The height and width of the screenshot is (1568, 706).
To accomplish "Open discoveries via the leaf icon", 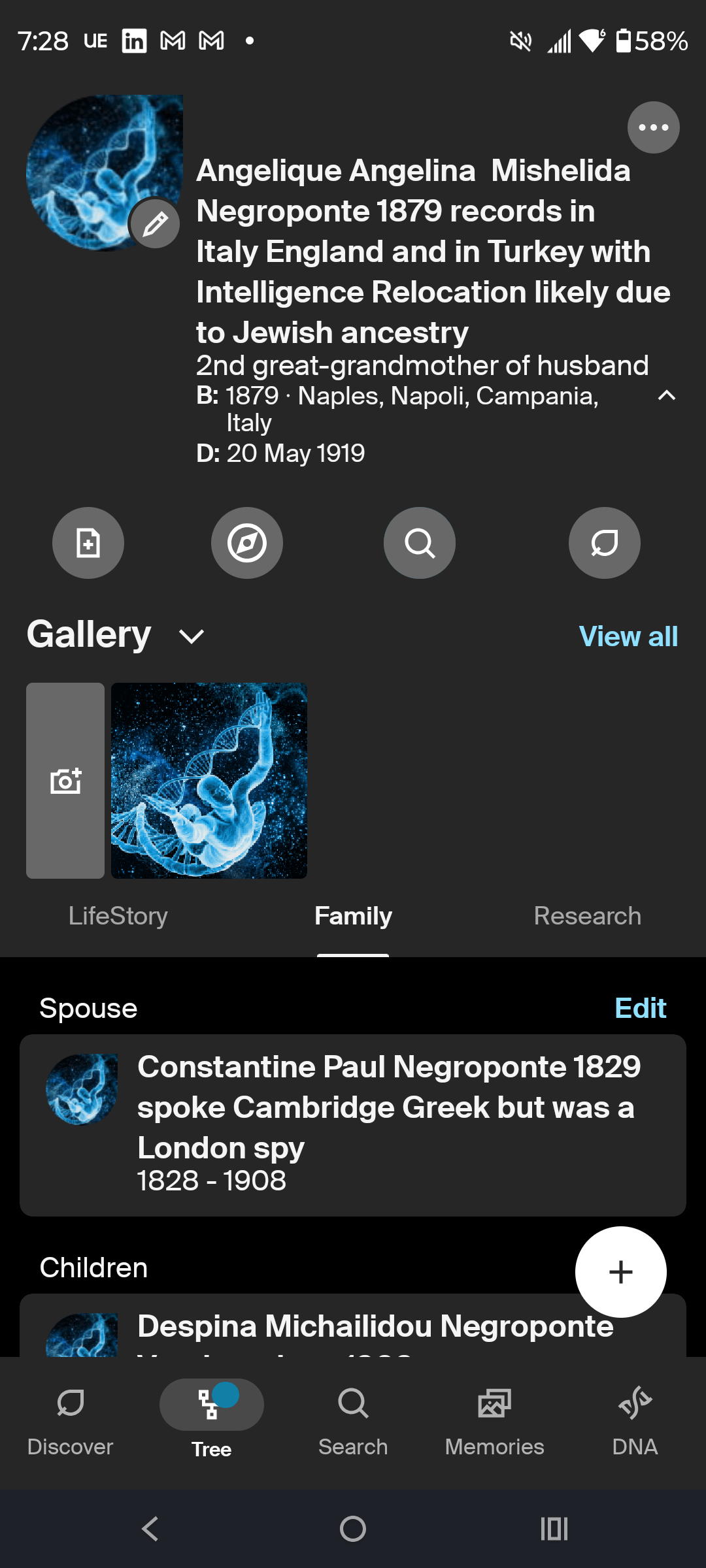I will click(604, 543).
